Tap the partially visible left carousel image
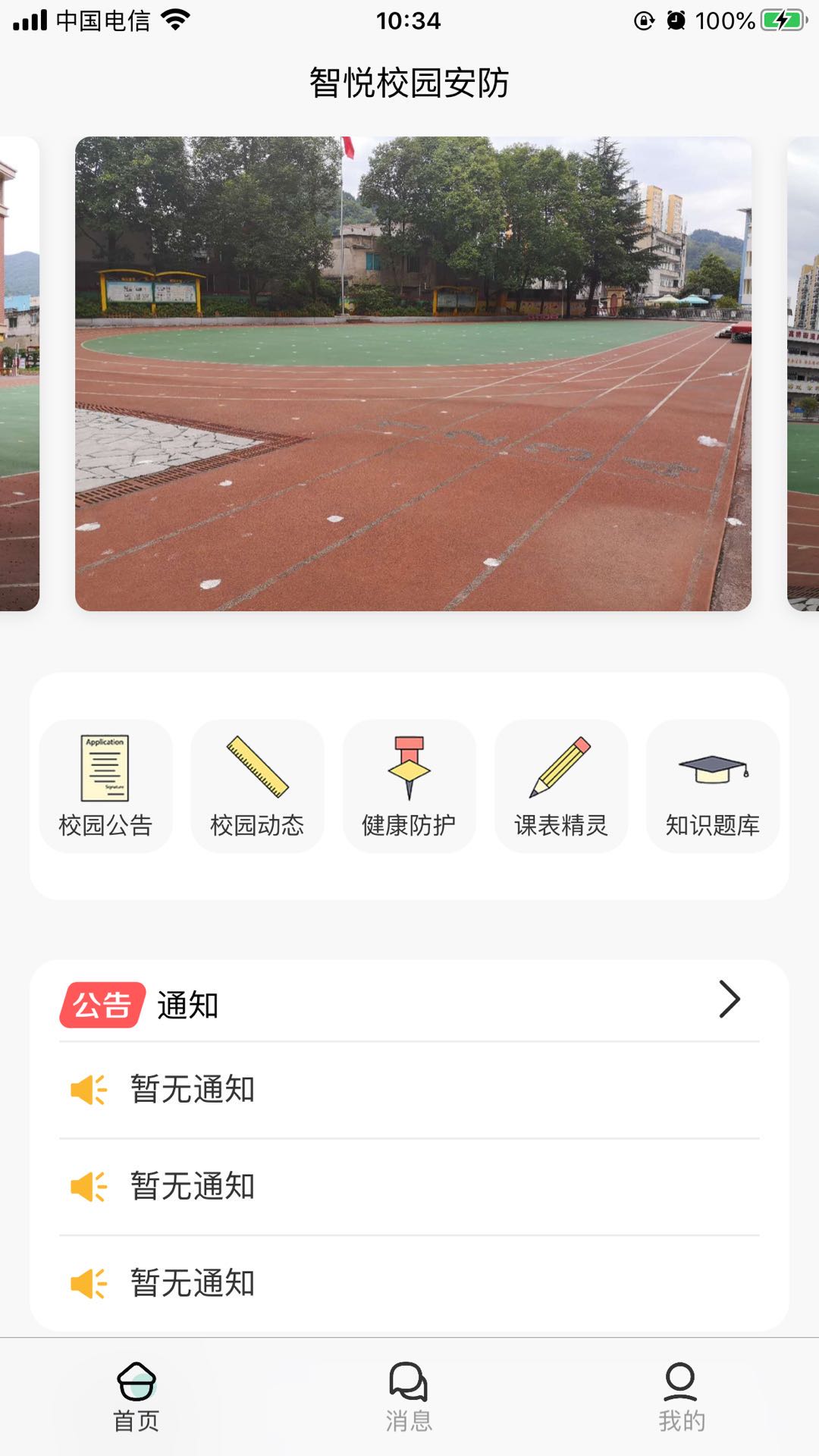 pyautogui.click(x=17, y=374)
